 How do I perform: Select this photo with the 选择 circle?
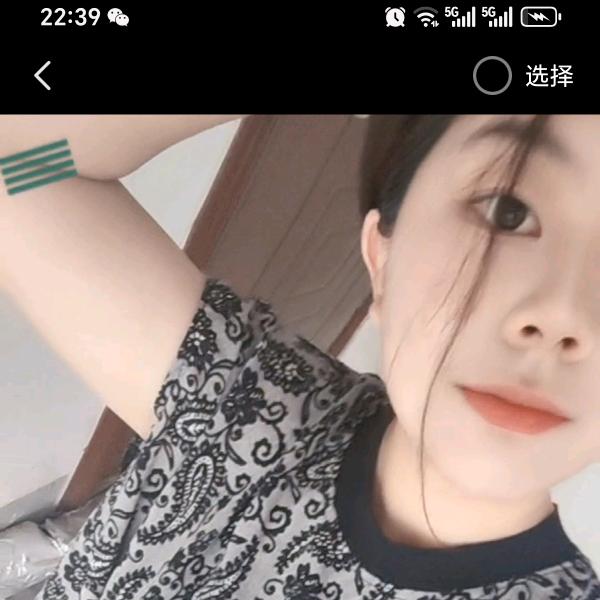[492, 76]
